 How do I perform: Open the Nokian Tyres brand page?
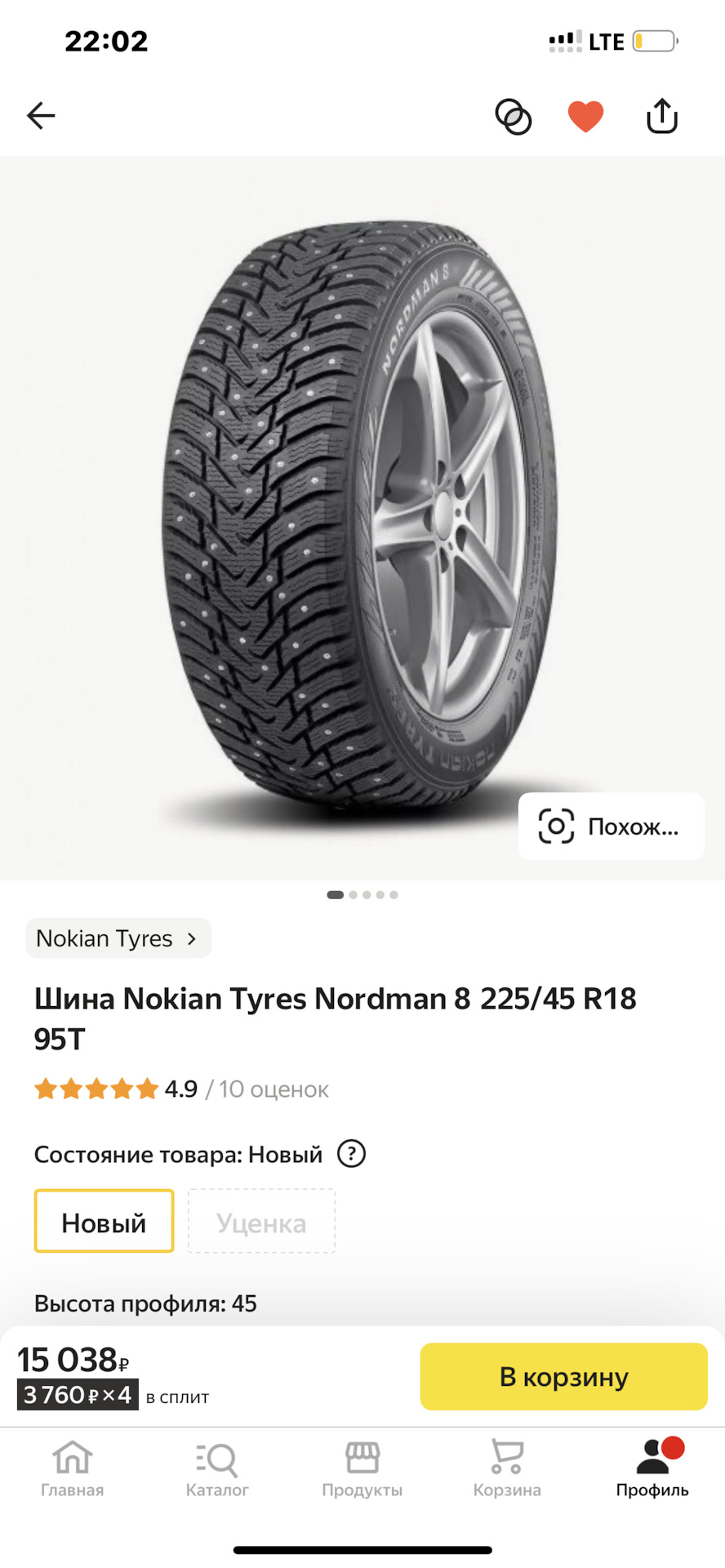point(108,938)
